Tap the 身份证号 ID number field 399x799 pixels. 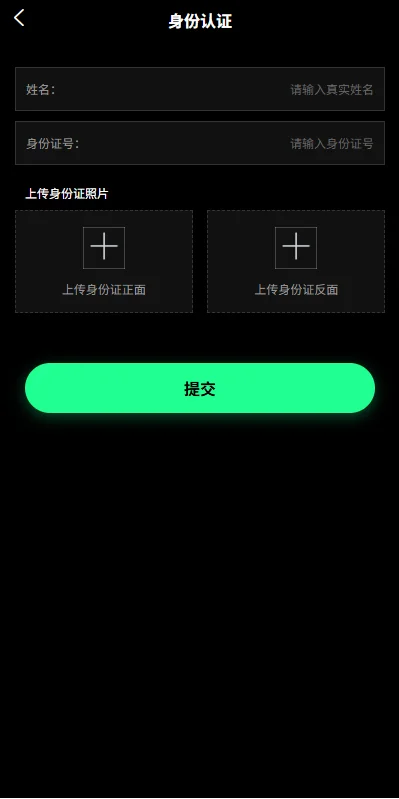click(x=200, y=143)
